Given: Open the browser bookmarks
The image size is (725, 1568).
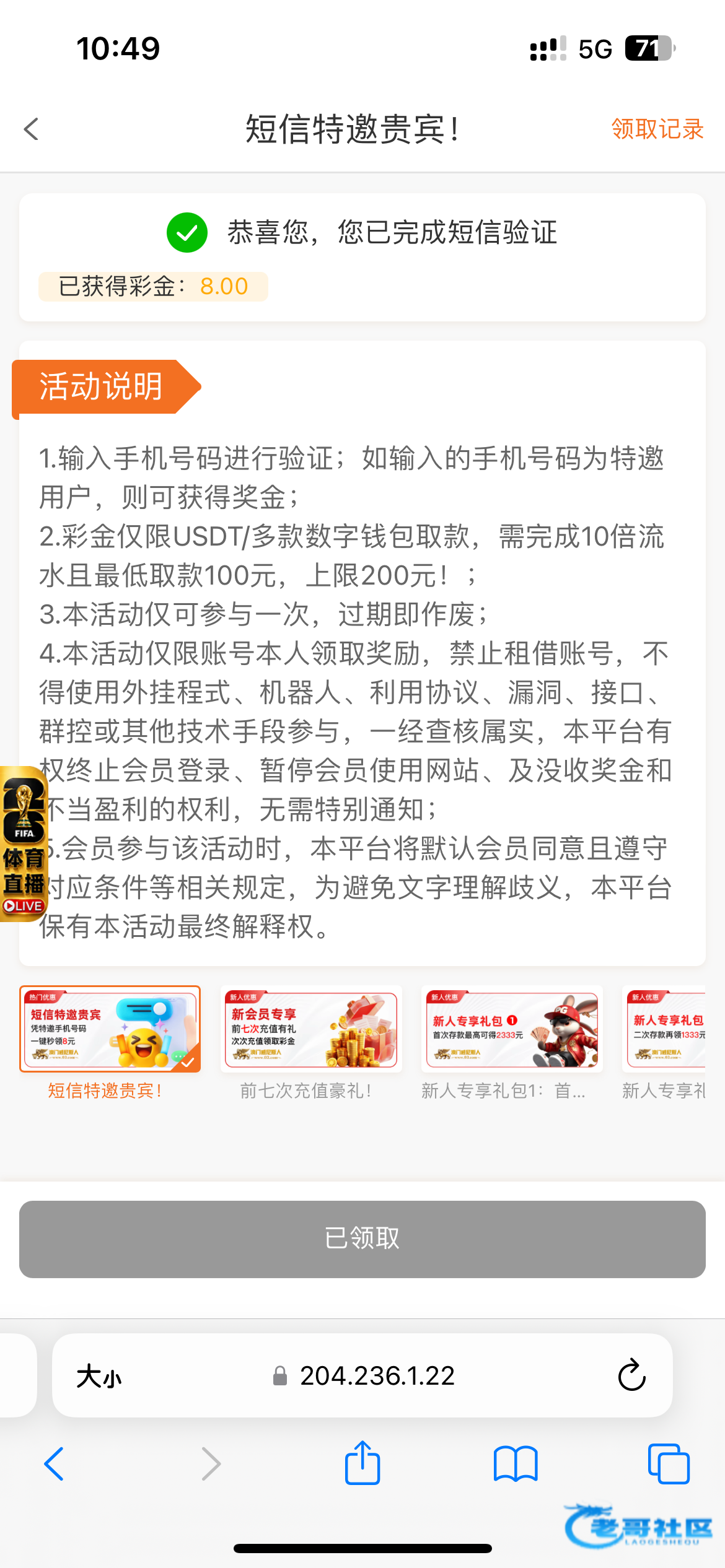Looking at the screenshot, I should point(516,1464).
